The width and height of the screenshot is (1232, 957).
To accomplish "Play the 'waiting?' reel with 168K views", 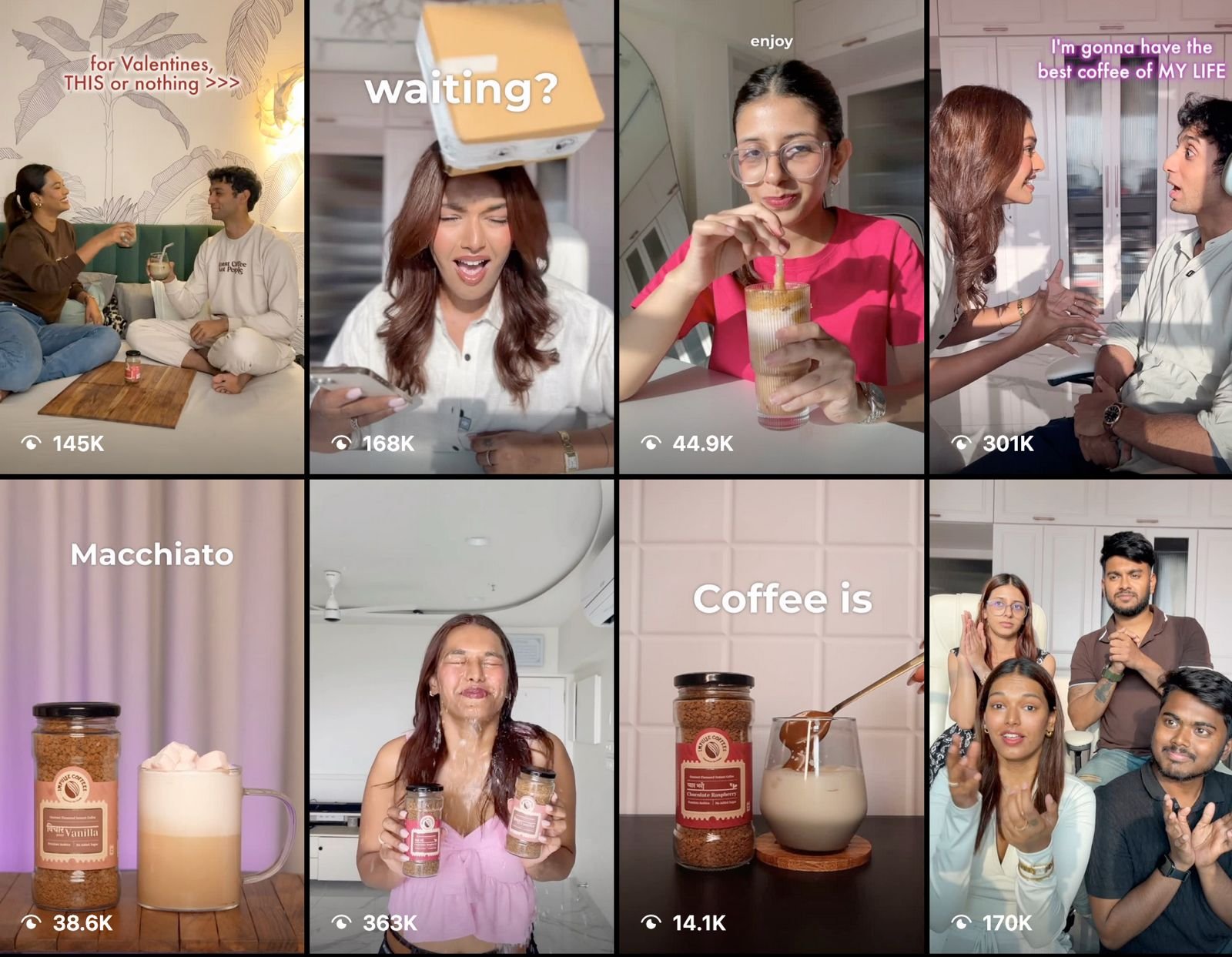I will tap(461, 236).
